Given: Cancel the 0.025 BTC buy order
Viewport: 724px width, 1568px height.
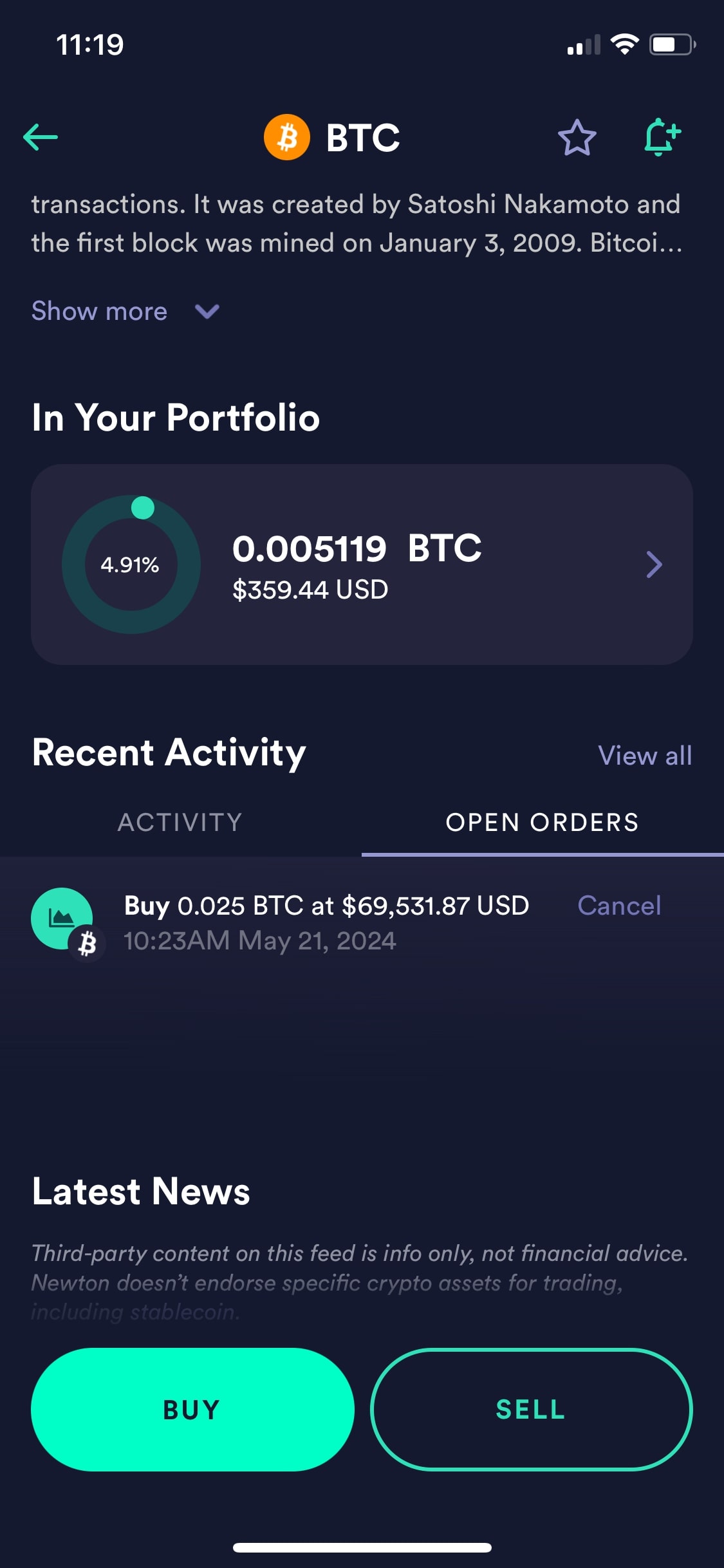Looking at the screenshot, I should point(618,906).
